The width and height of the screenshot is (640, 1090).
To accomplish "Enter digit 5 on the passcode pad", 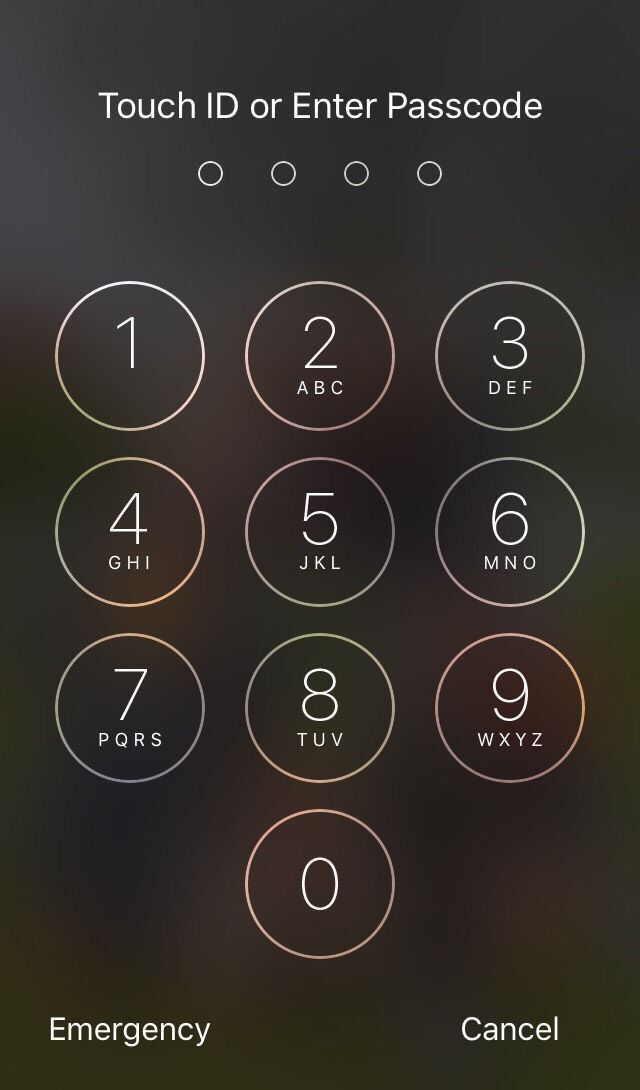I will pyautogui.click(x=320, y=532).
